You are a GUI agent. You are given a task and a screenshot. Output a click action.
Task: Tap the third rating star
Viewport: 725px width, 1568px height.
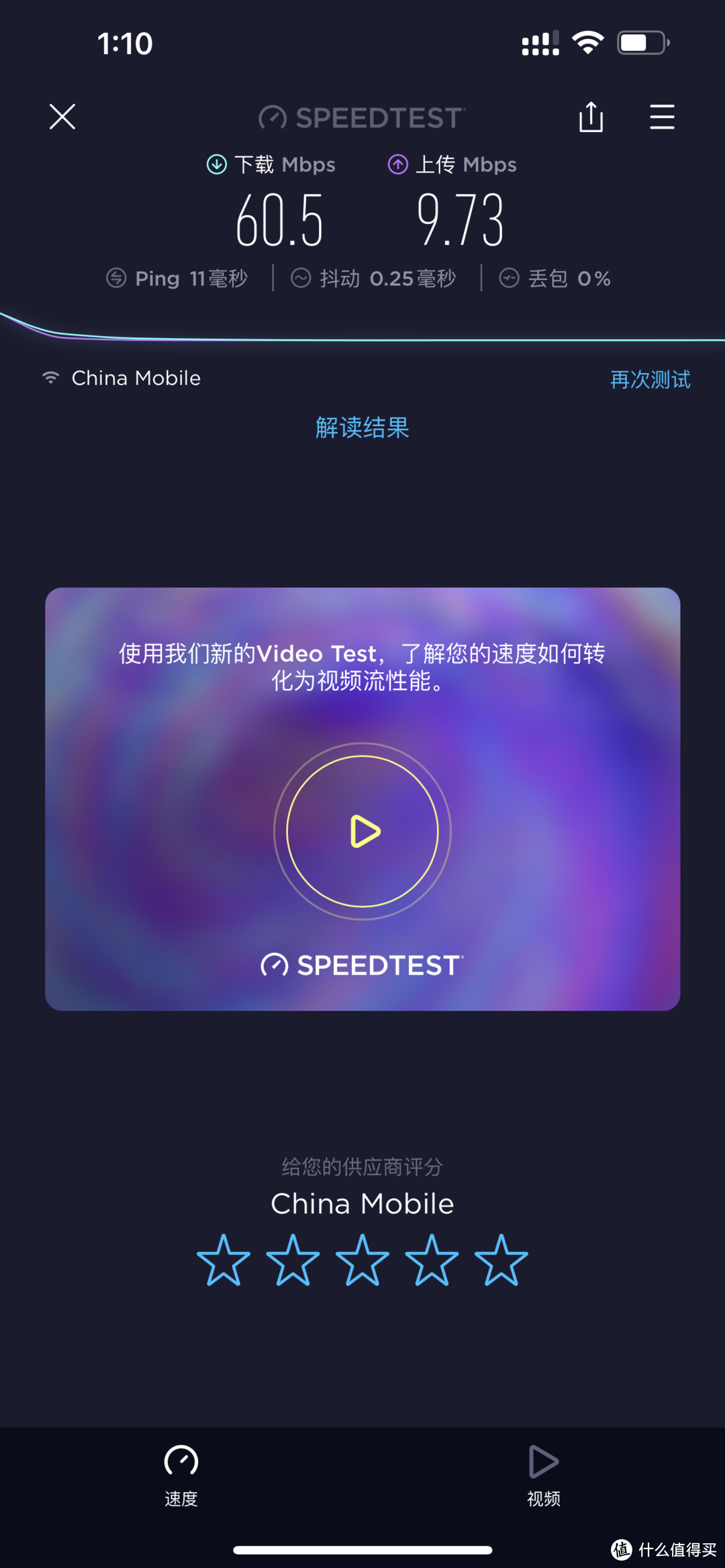[x=362, y=1260]
